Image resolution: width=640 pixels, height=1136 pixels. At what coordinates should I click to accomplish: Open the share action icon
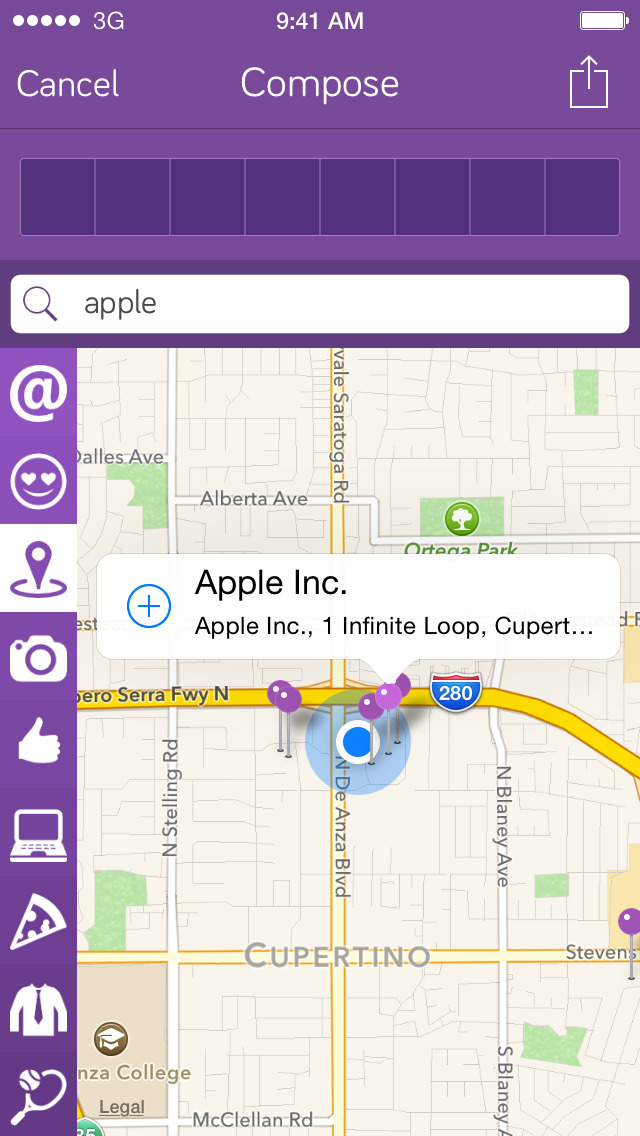[588, 83]
